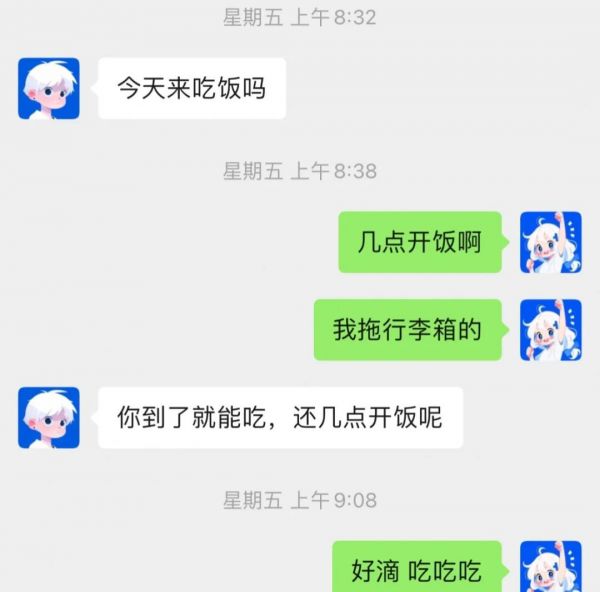View avatar next to "你到了就能吃，还几点开饭呢"
The width and height of the screenshot is (600, 592).
(49, 417)
